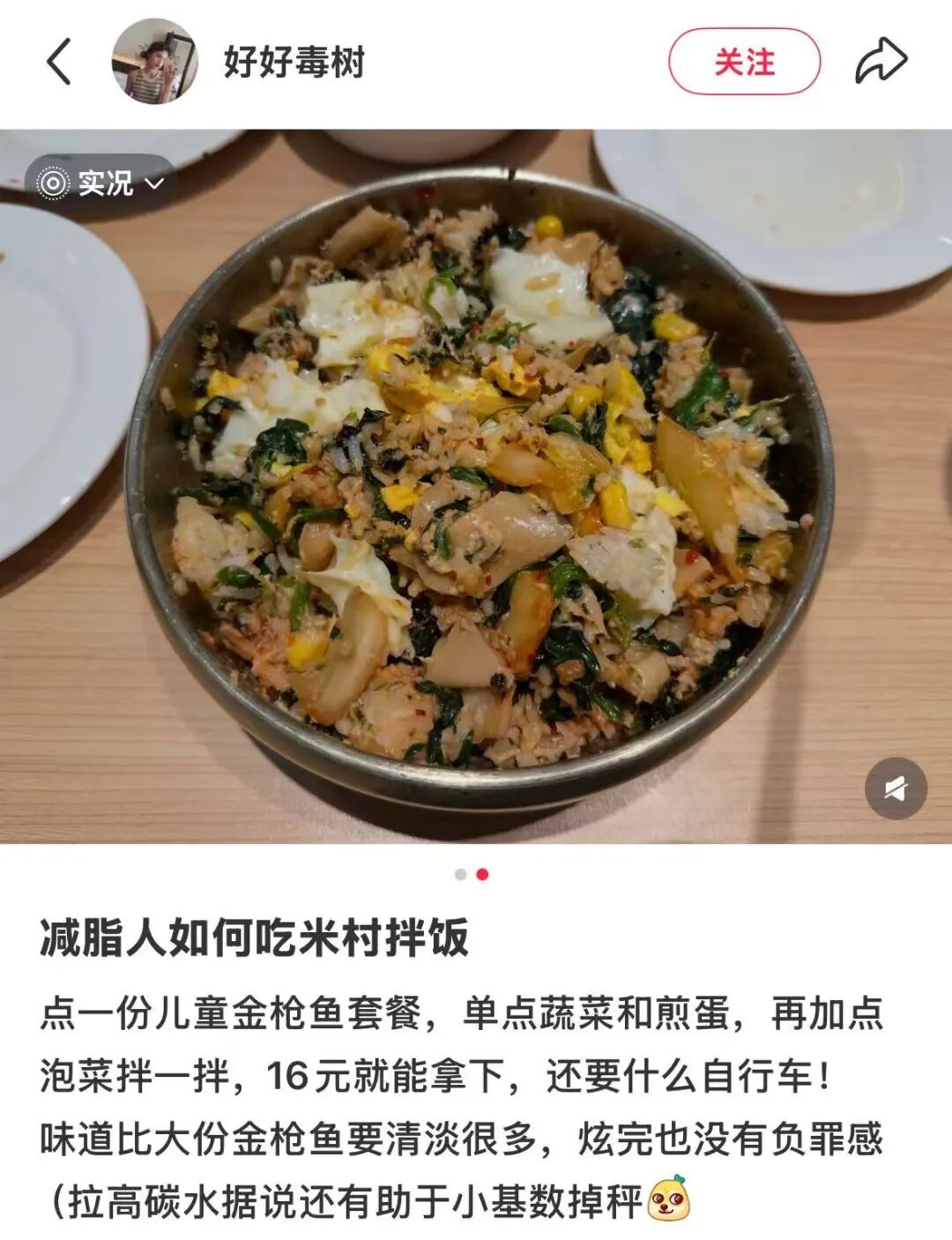The height and width of the screenshot is (1240, 952).
Task: Expand the 实况 live photo dropdown
Action: click(100, 183)
